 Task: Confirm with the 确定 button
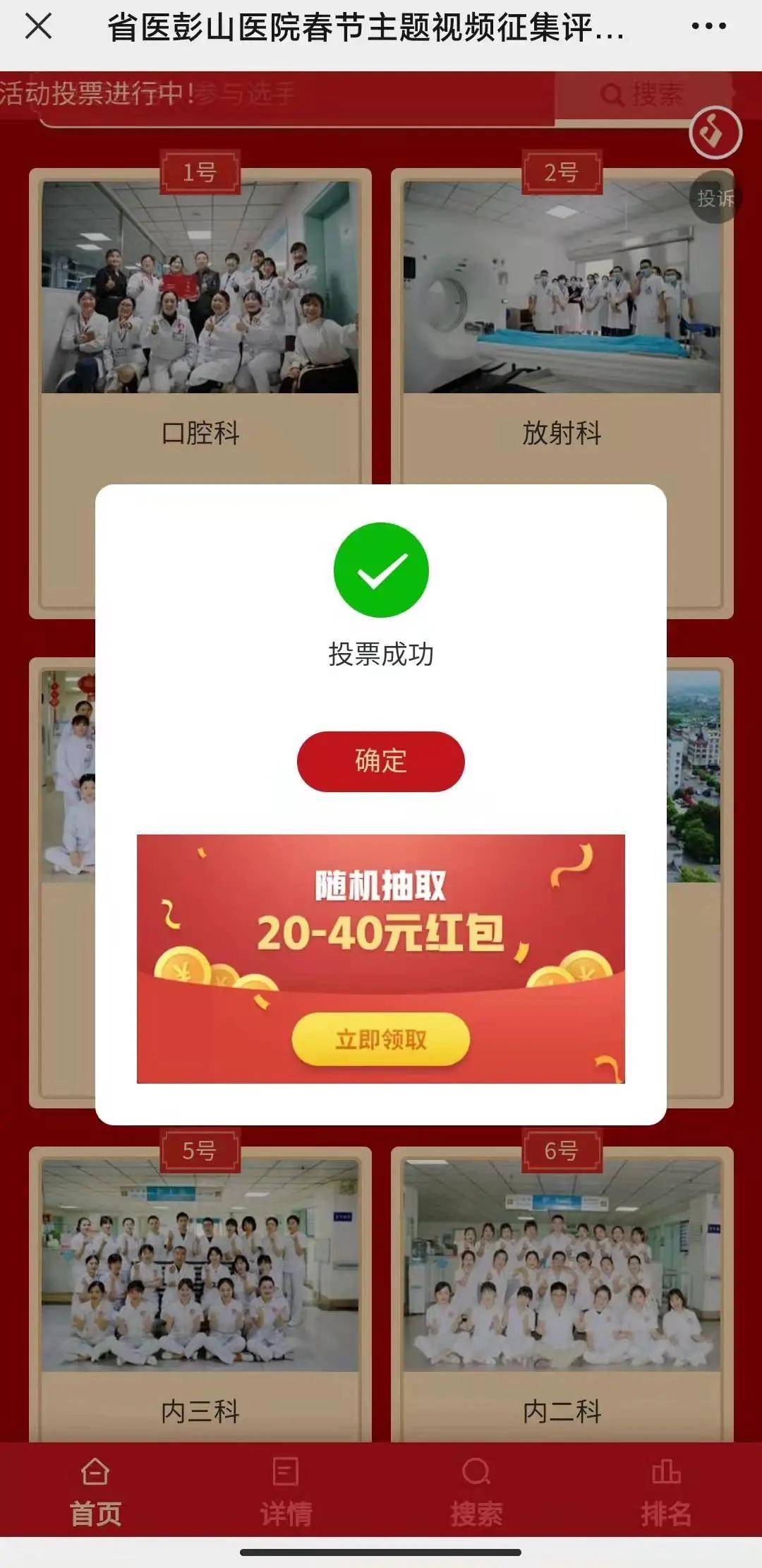(380, 761)
